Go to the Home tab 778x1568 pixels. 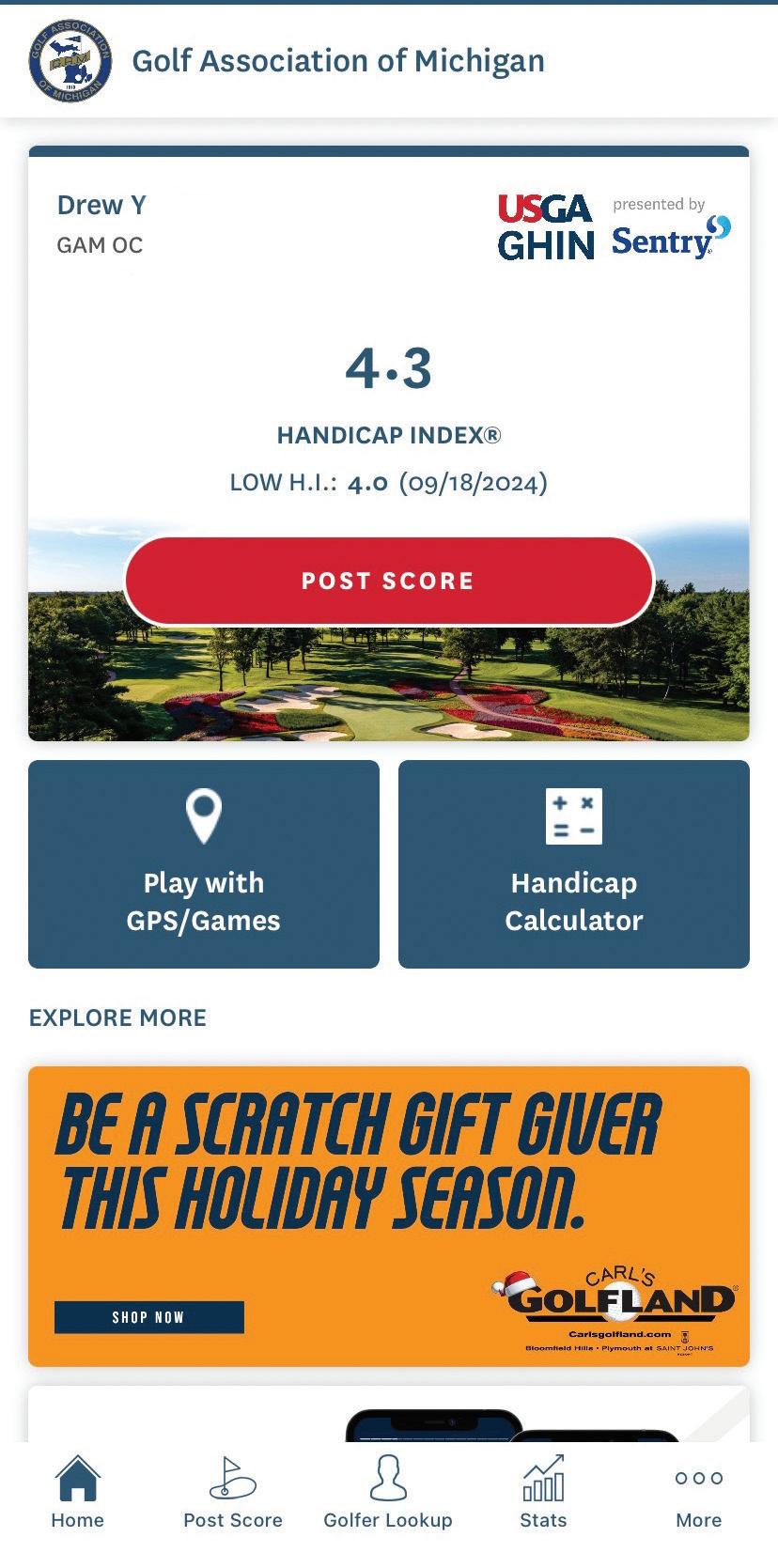pos(78,1493)
